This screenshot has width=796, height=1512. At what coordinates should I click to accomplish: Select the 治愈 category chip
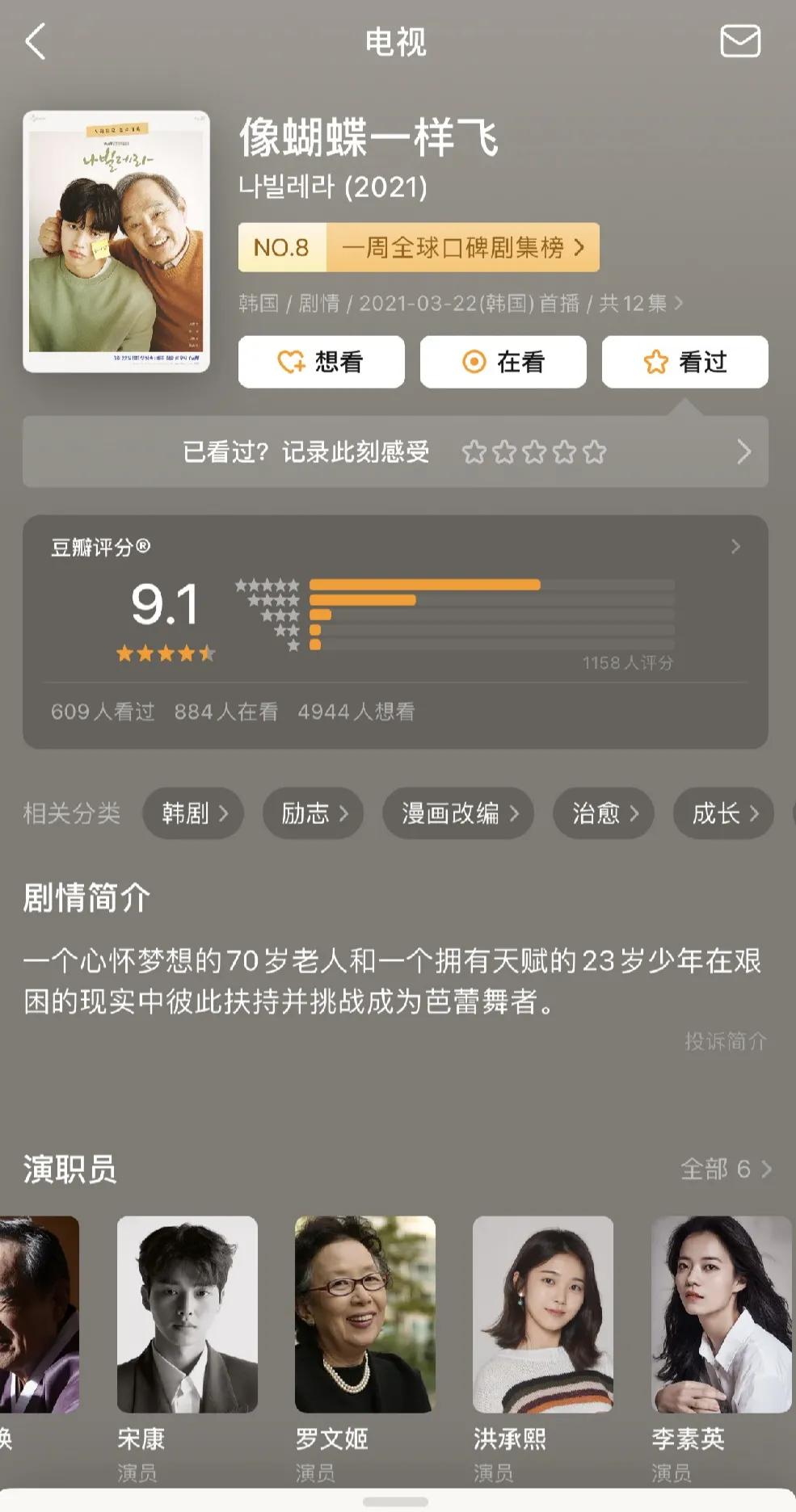604,813
